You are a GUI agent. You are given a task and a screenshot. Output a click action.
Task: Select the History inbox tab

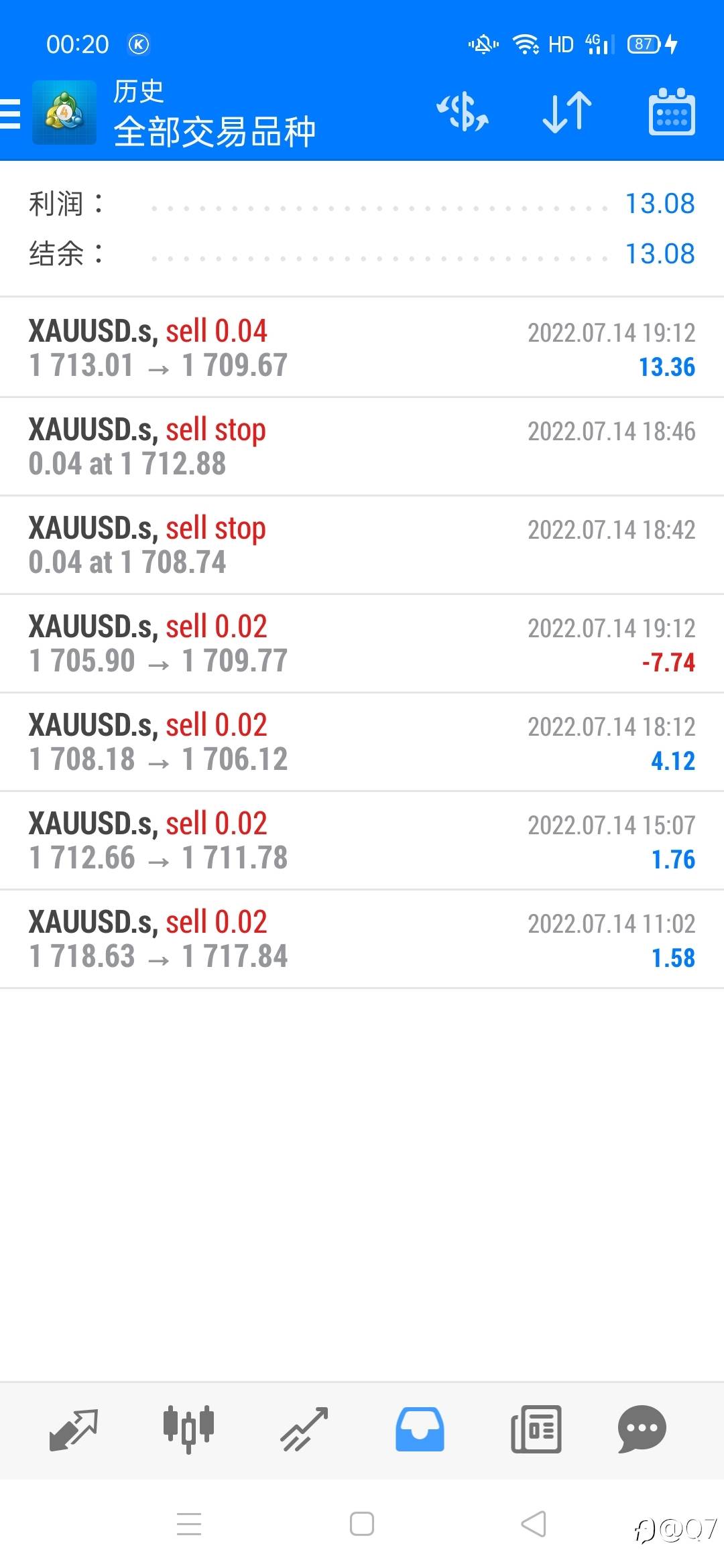(x=420, y=1429)
